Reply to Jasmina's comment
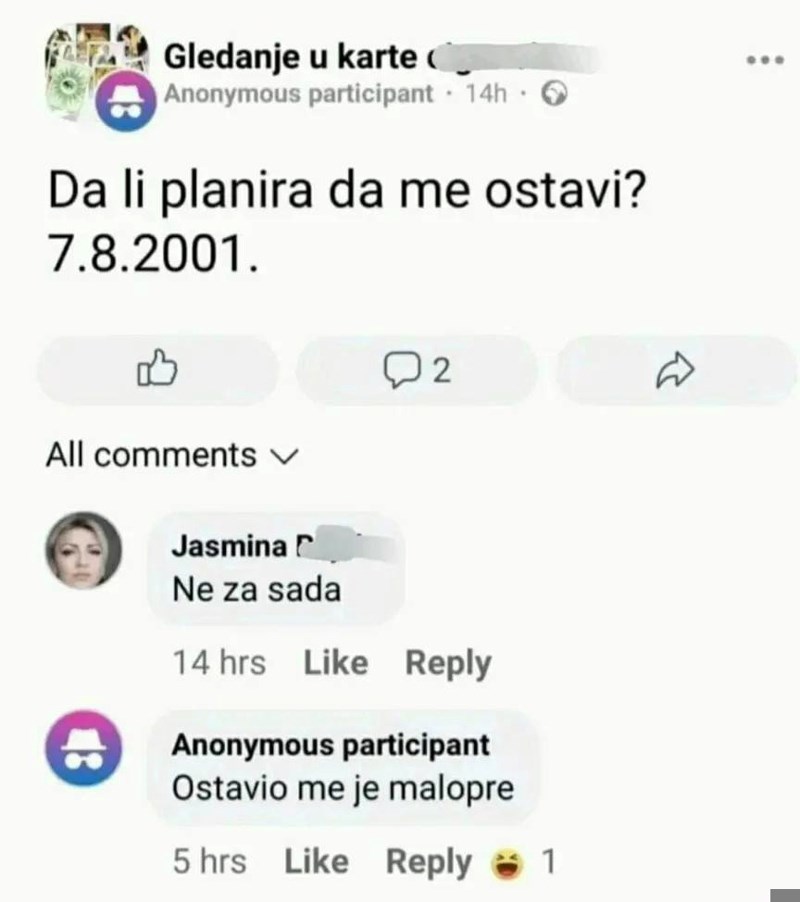 pyautogui.click(x=447, y=662)
